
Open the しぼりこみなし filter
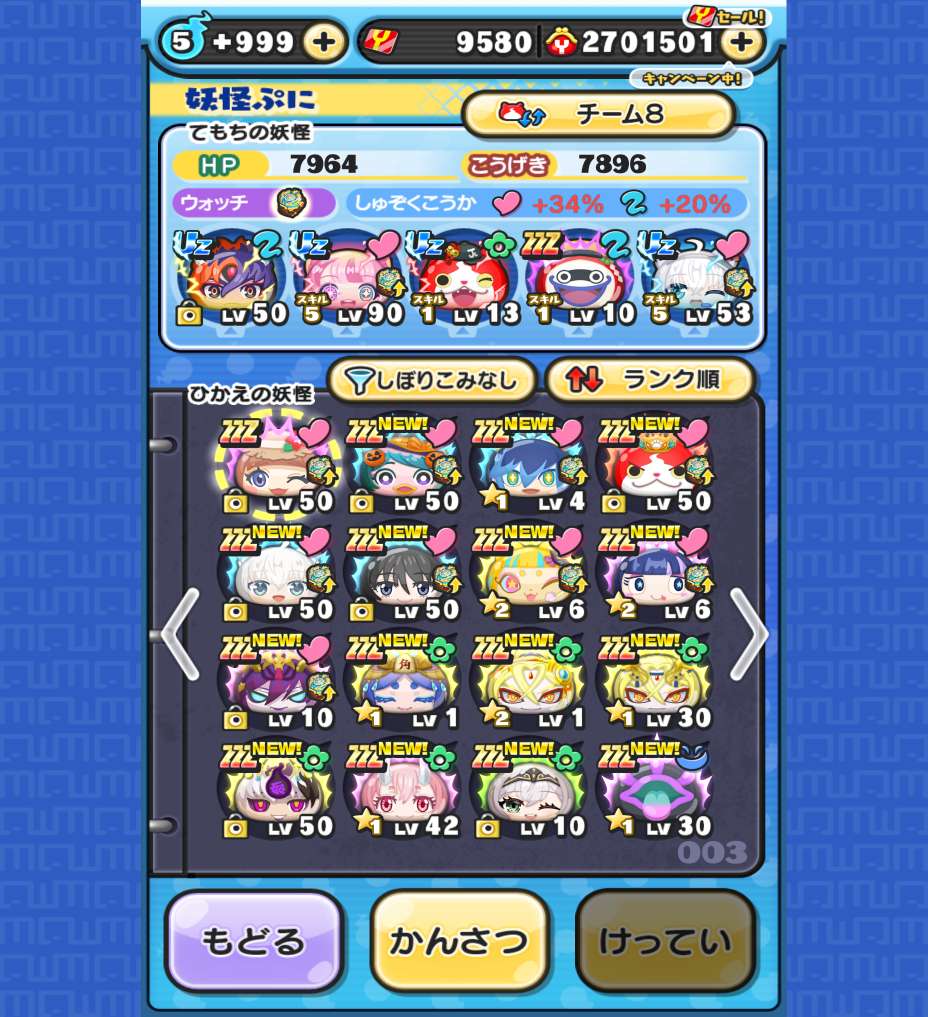tap(432, 380)
